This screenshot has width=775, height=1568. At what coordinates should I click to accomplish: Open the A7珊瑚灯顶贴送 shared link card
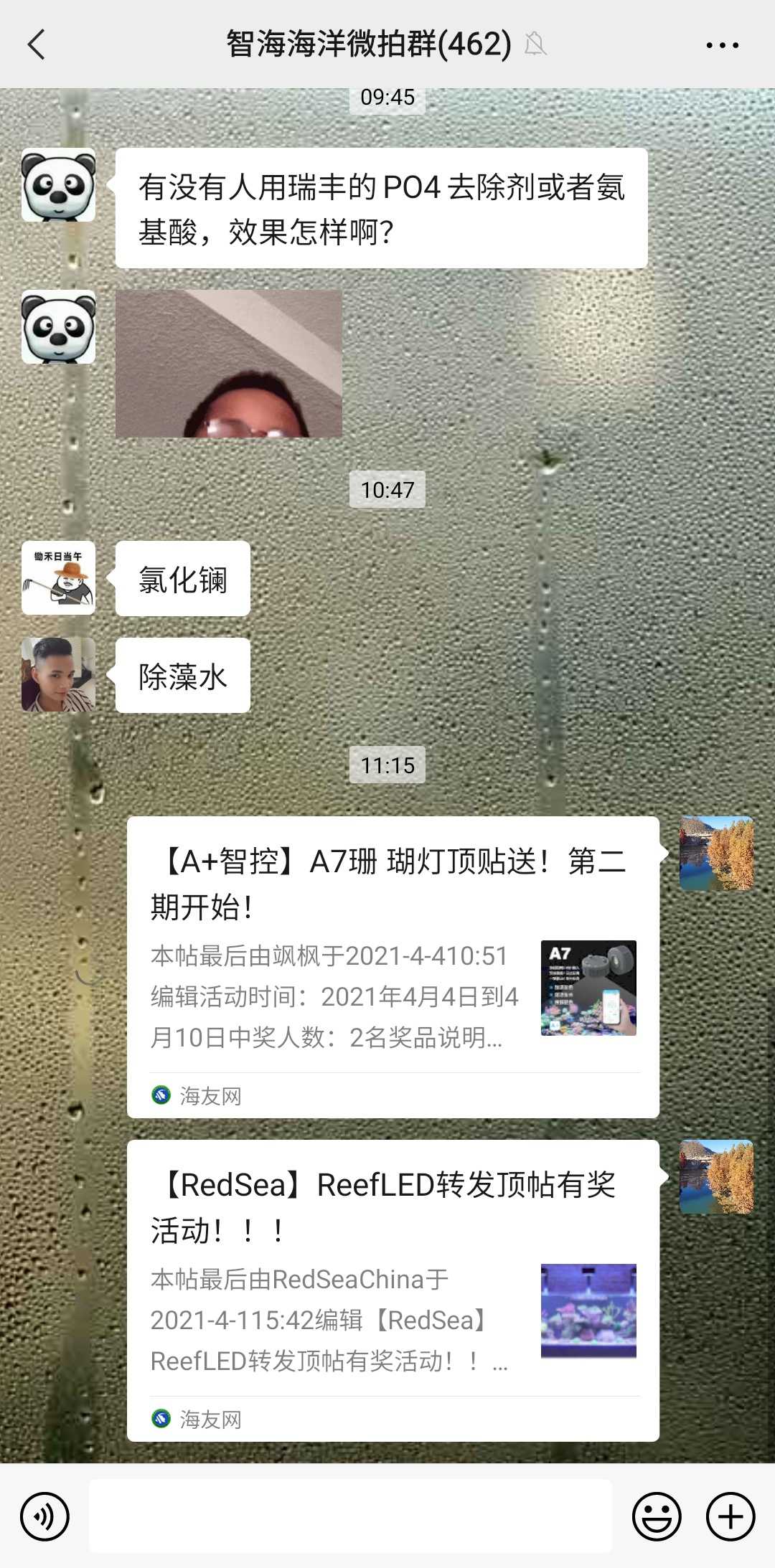coord(393,966)
